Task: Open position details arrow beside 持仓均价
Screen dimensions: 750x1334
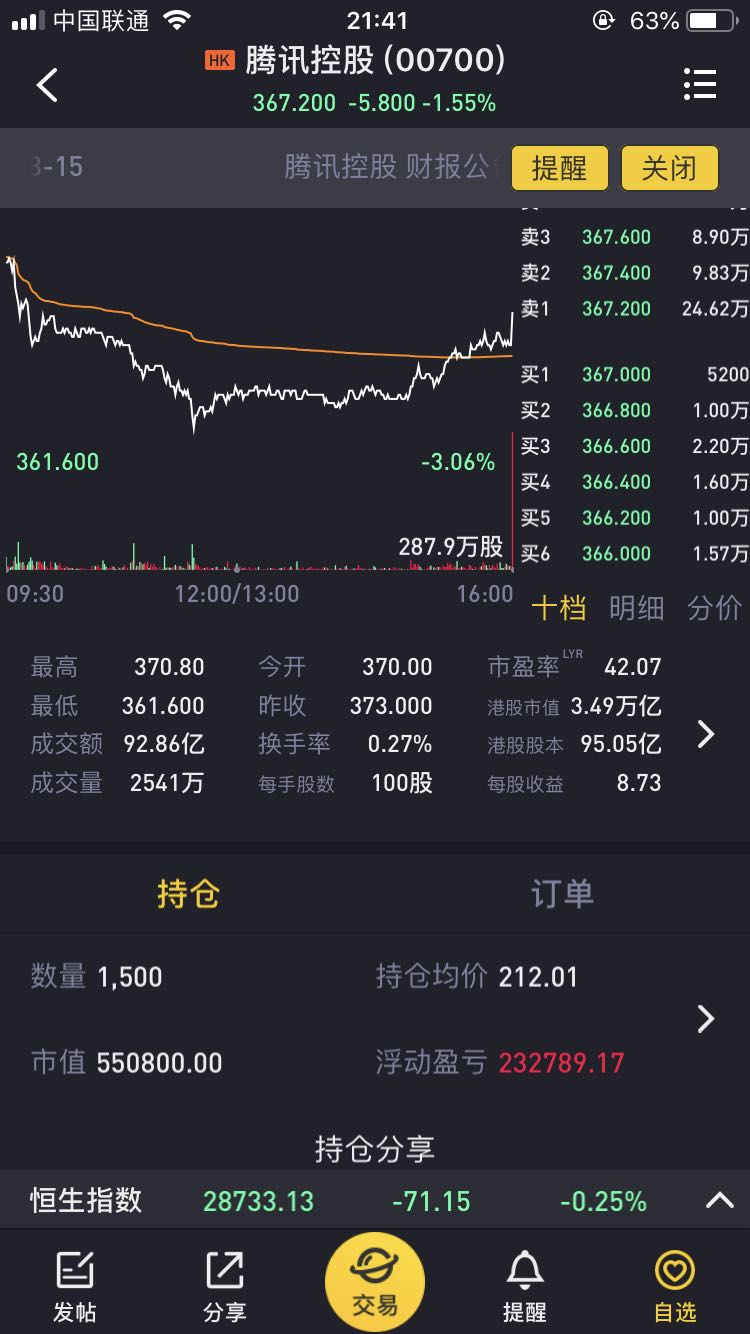Action: 706,1018
